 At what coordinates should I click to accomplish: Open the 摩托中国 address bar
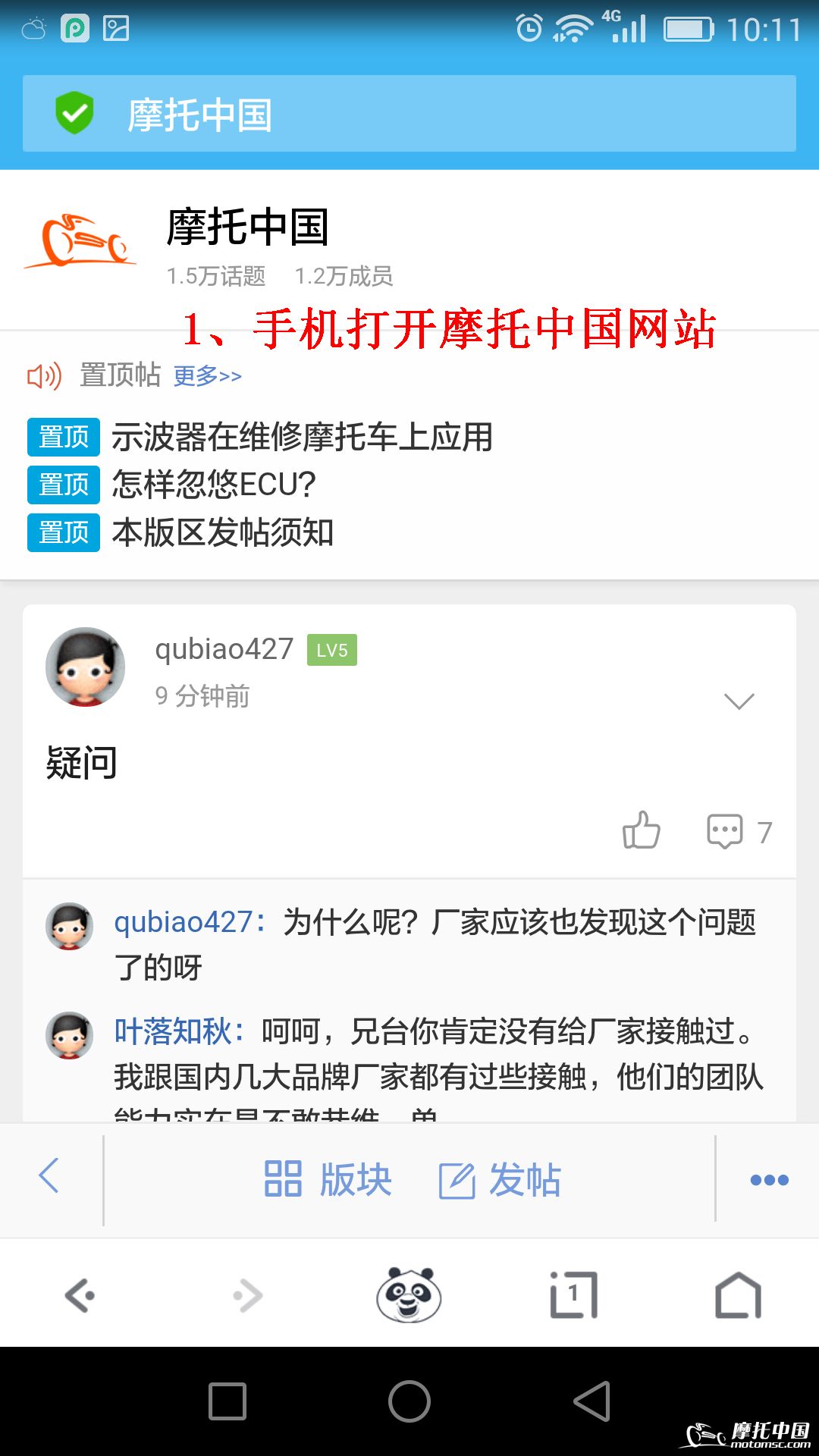(409, 114)
